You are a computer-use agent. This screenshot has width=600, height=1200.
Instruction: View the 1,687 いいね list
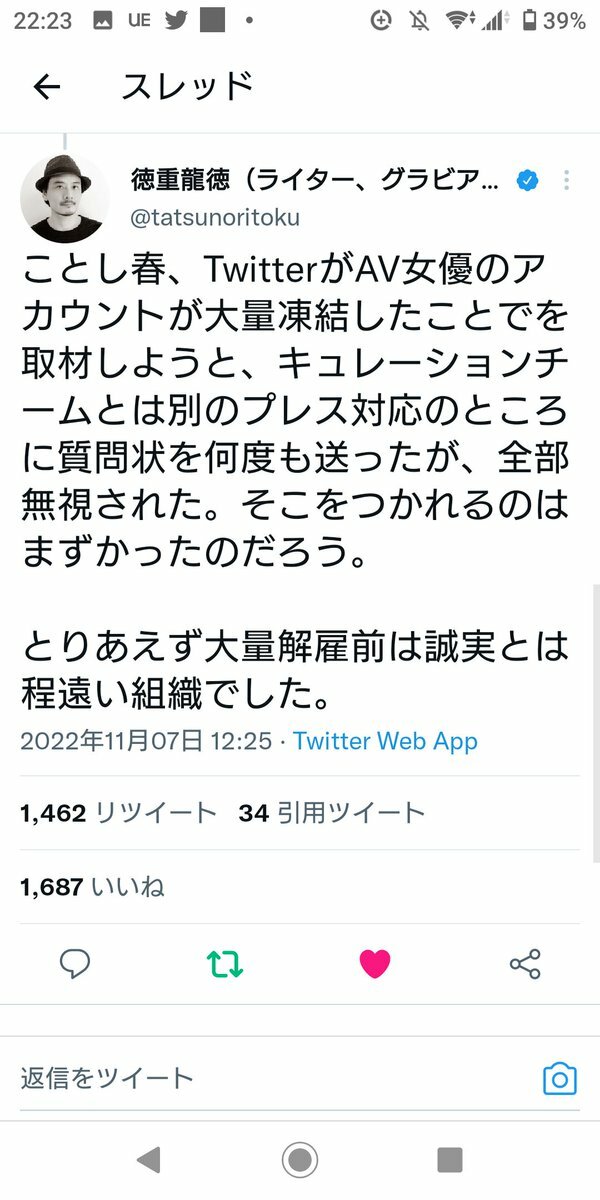click(92, 887)
